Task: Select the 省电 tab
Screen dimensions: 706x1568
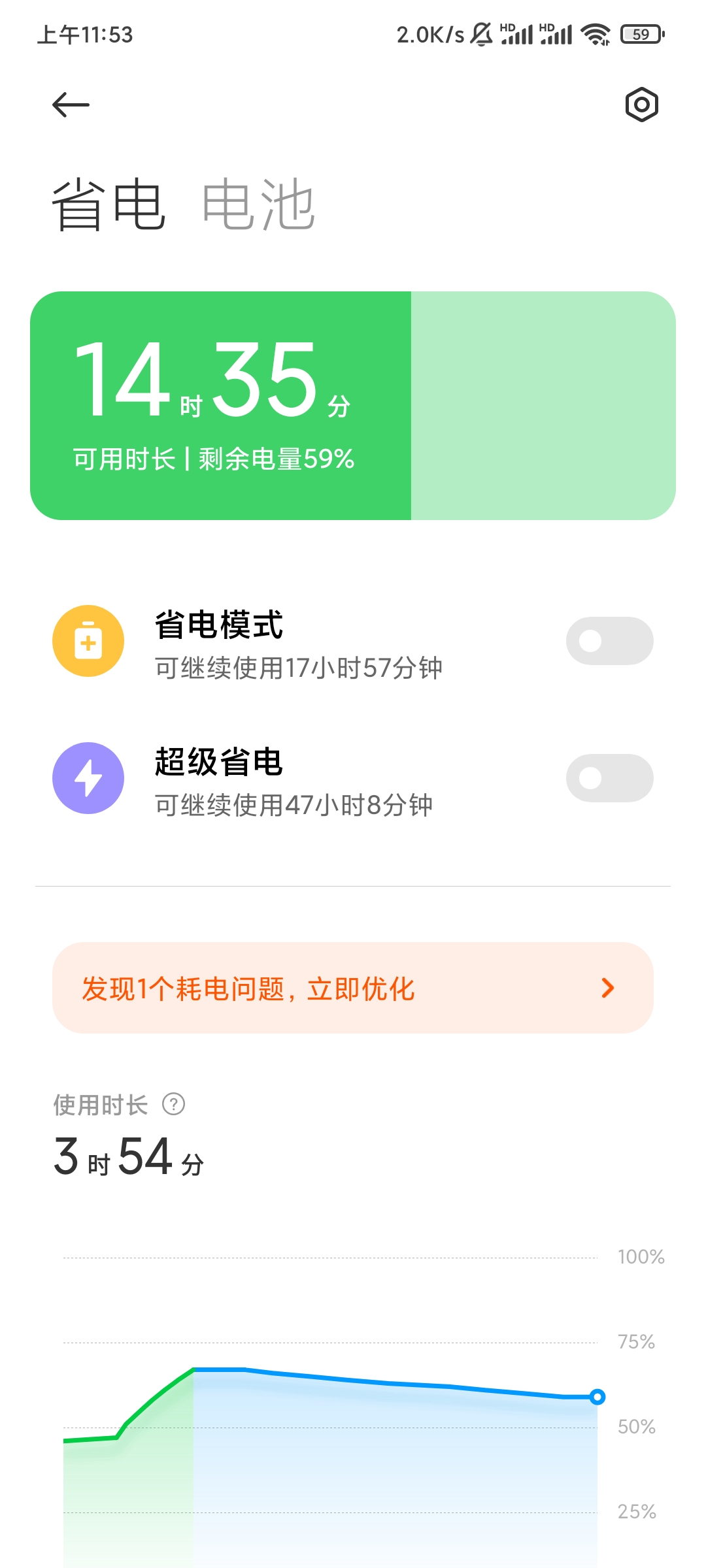Action: (x=109, y=204)
